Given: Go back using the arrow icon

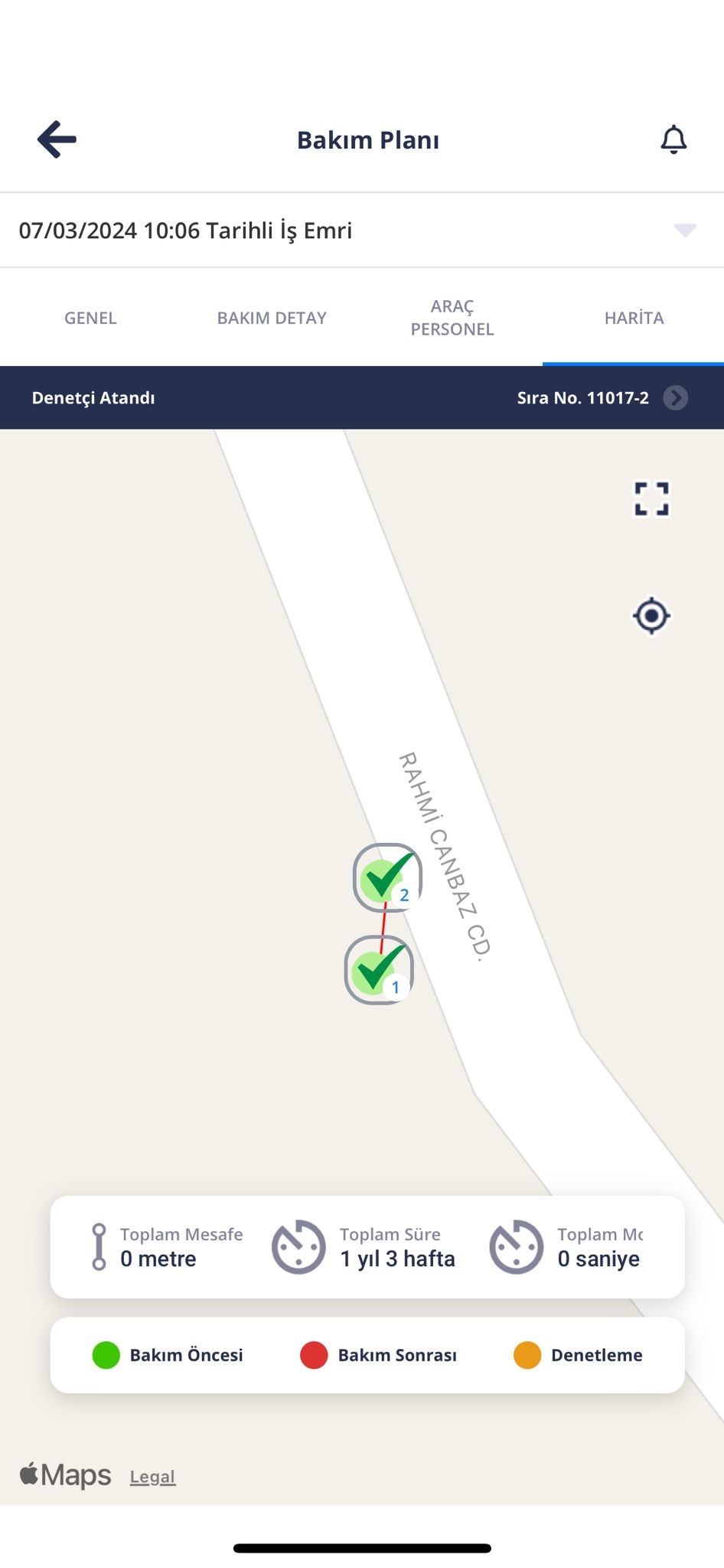Looking at the screenshot, I should [57, 139].
